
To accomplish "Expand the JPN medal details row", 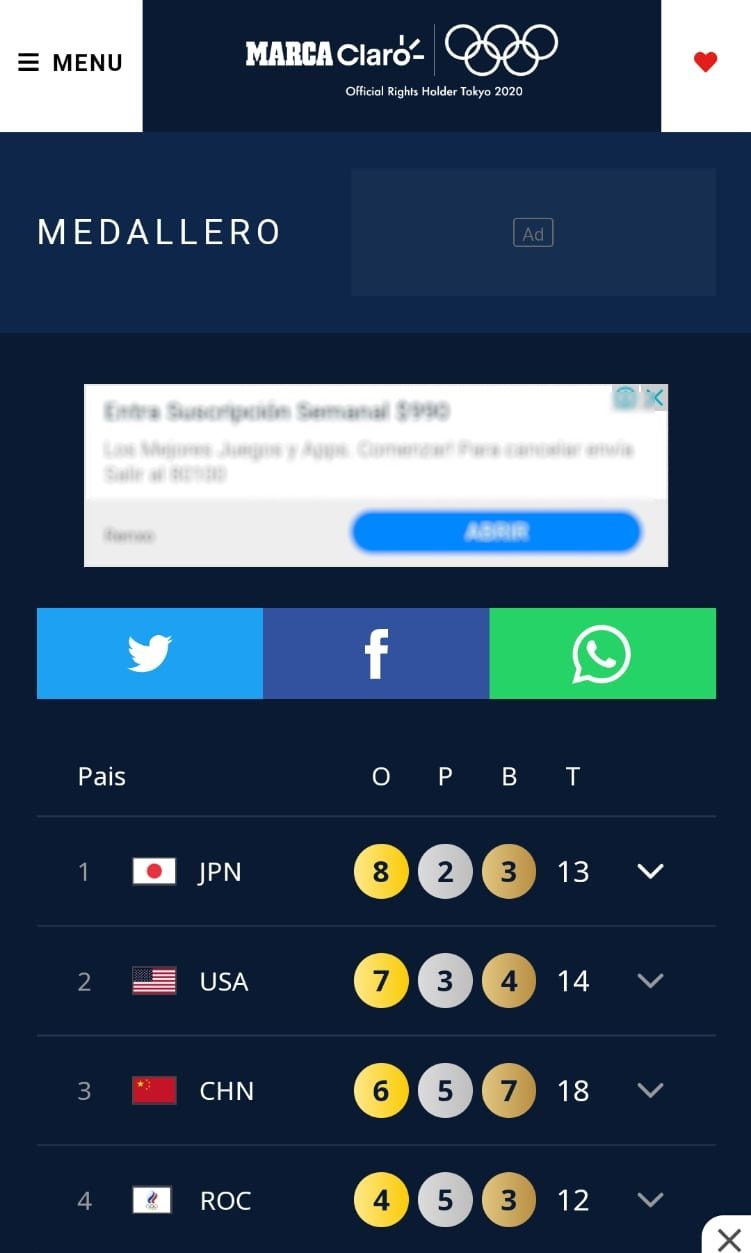I will 650,872.
